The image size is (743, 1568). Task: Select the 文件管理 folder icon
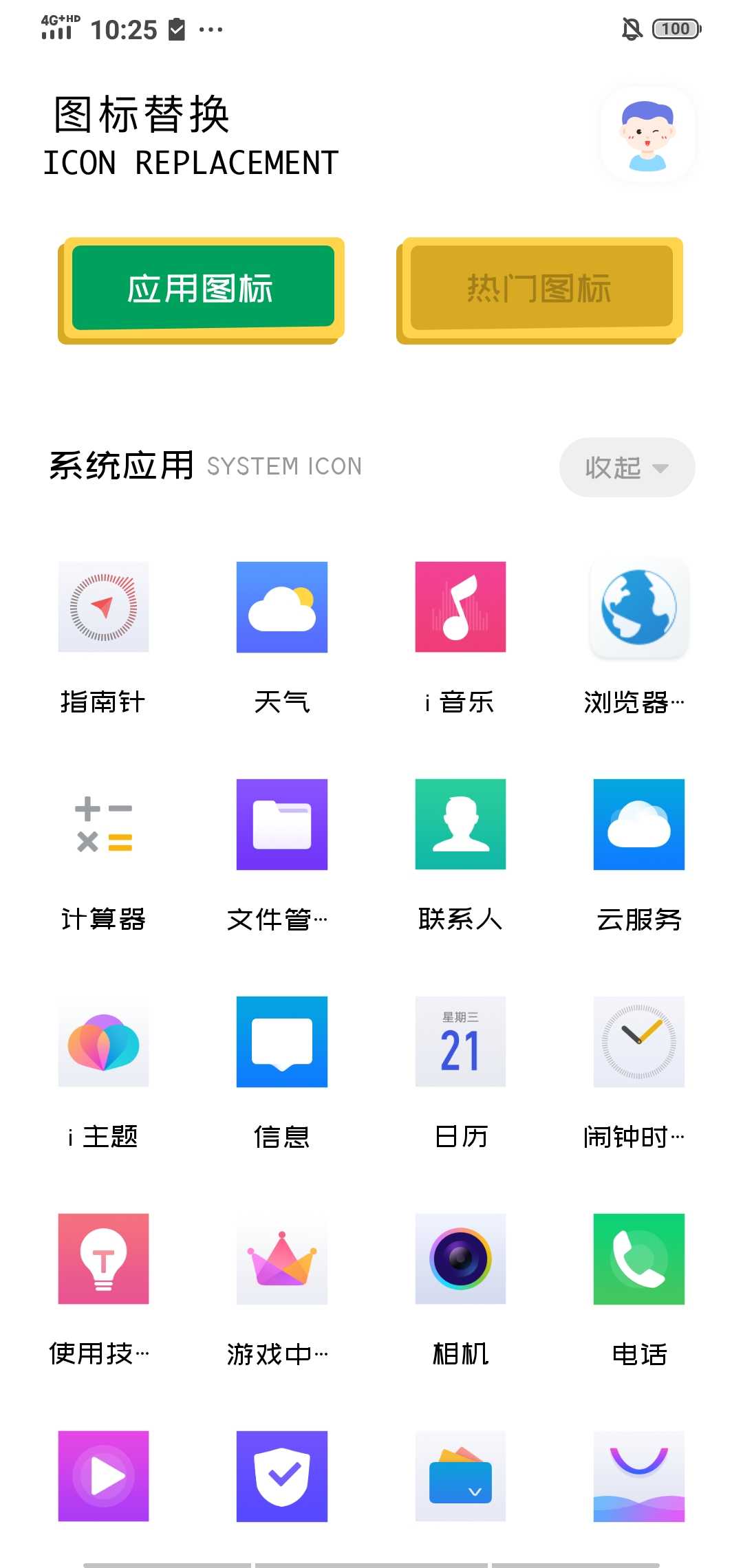pyautogui.click(x=282, y=825)
